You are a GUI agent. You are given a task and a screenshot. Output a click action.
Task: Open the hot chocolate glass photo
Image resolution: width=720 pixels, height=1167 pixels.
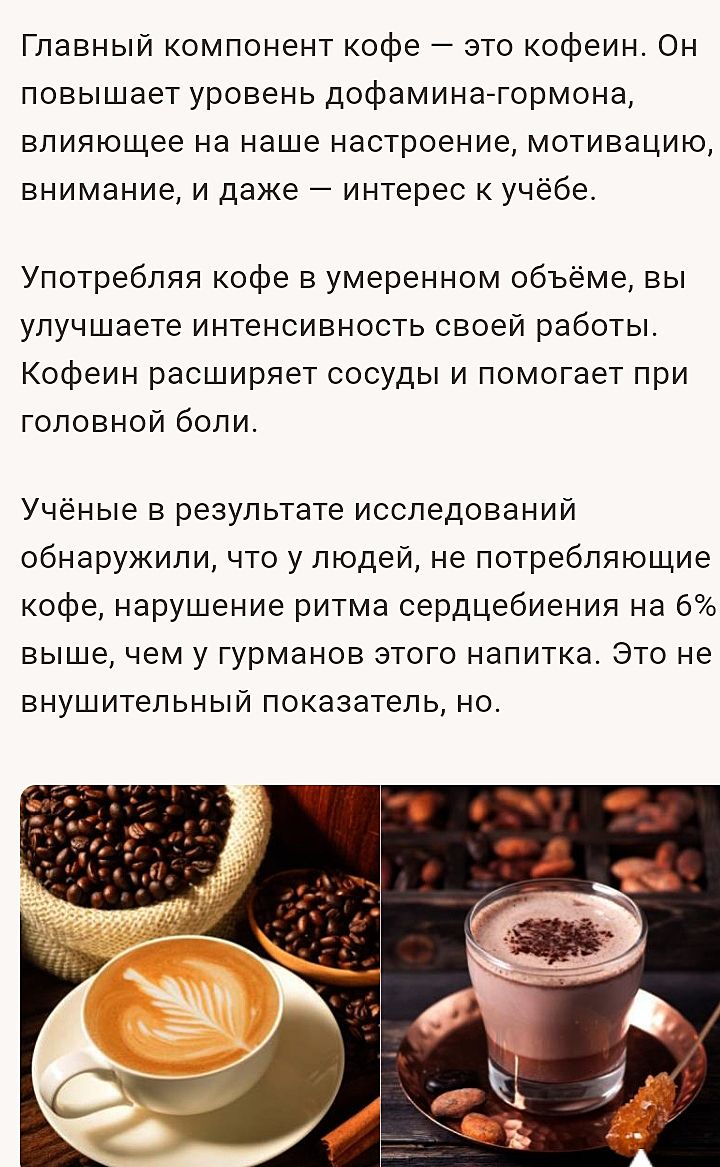(550, 975)
